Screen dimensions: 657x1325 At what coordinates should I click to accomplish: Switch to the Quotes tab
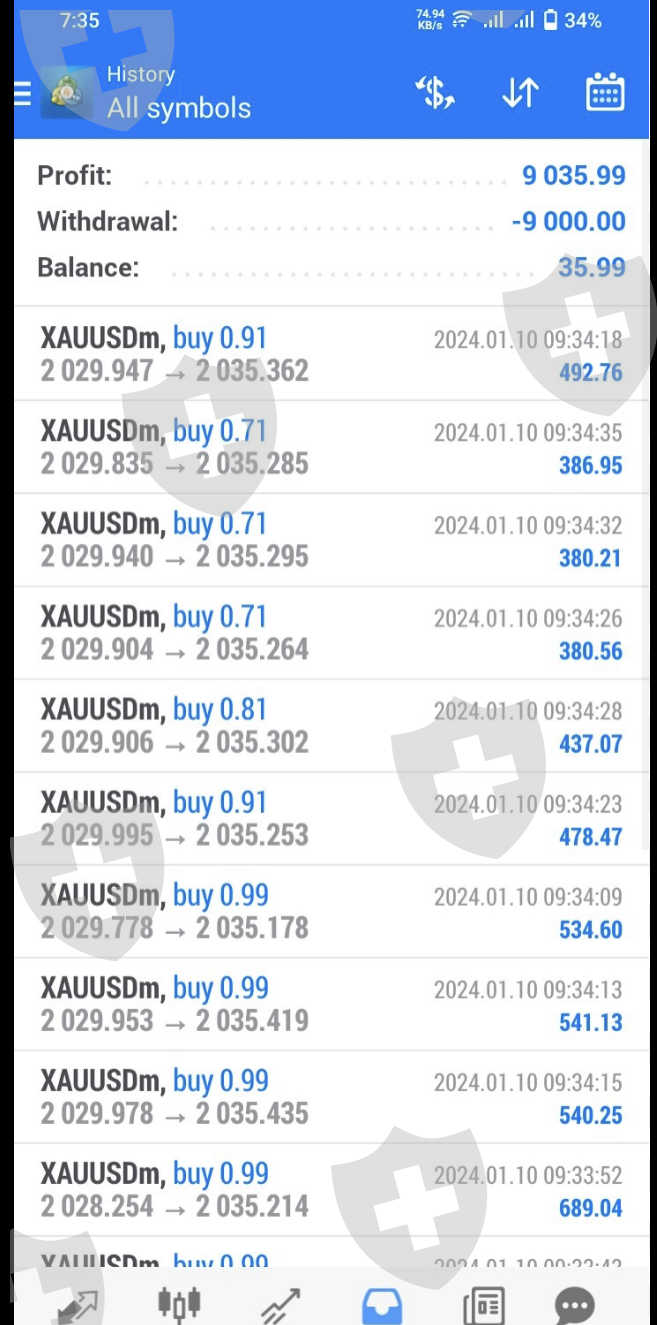tap(77, 1305)
